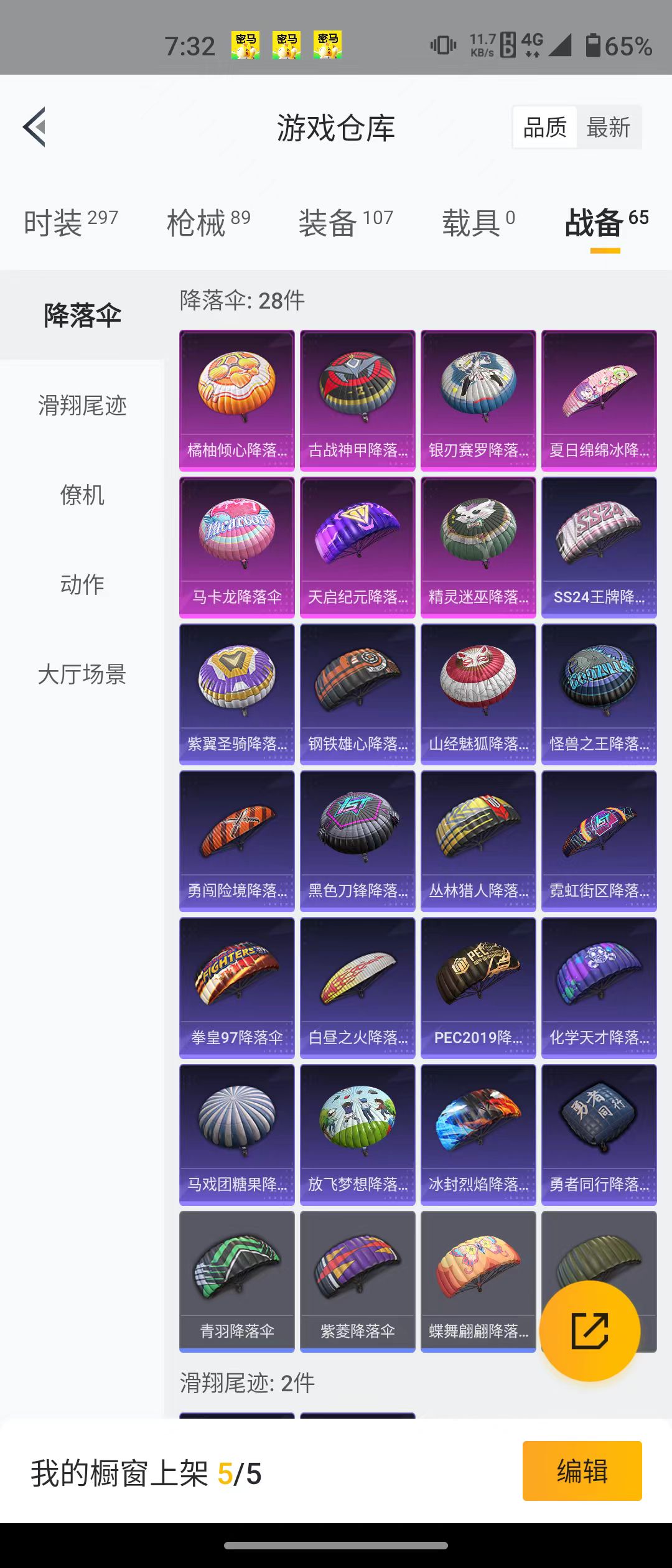The image size is (672, 1568).
Task: Choose the 动作 side category
Action: 82,584
